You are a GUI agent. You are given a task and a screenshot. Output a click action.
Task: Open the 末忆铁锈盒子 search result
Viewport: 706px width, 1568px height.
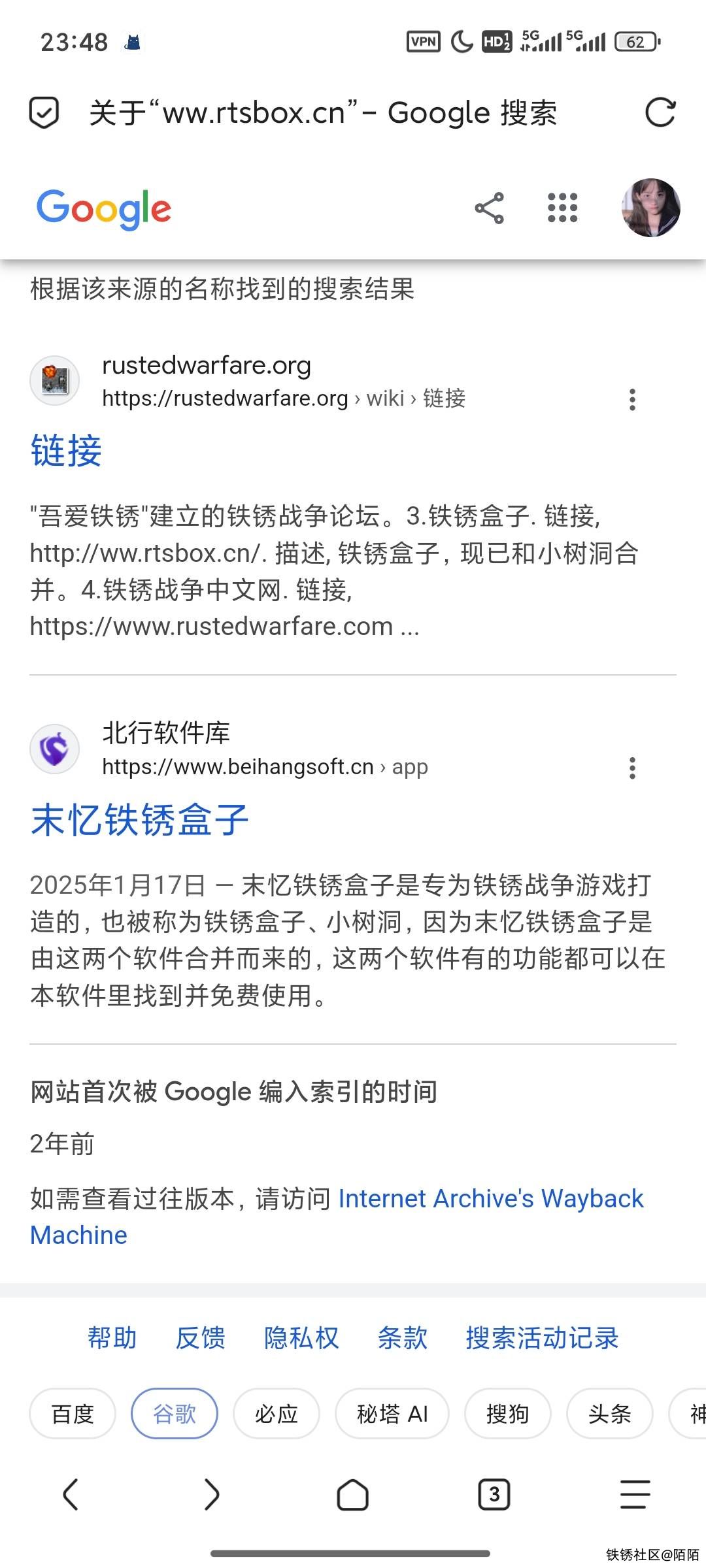(140, 820)
